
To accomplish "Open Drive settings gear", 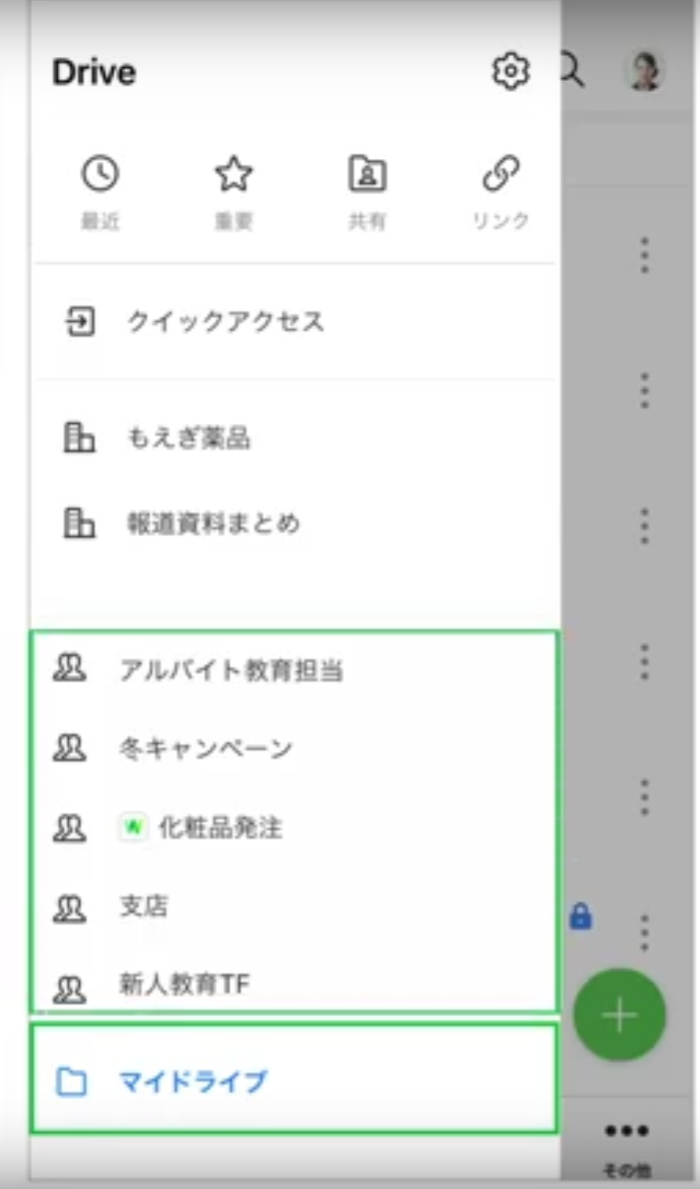I will 510,72.
